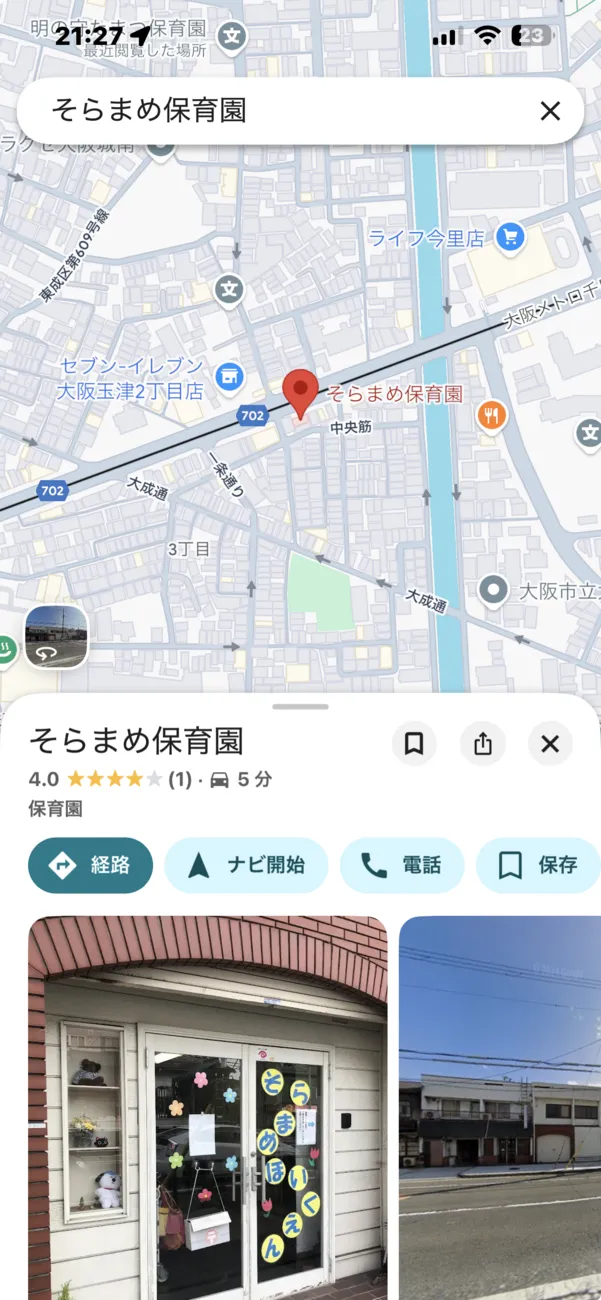Save the place with the 保存 chip
This screenshot has width=601, height=1300.
[x=538, y=865]
